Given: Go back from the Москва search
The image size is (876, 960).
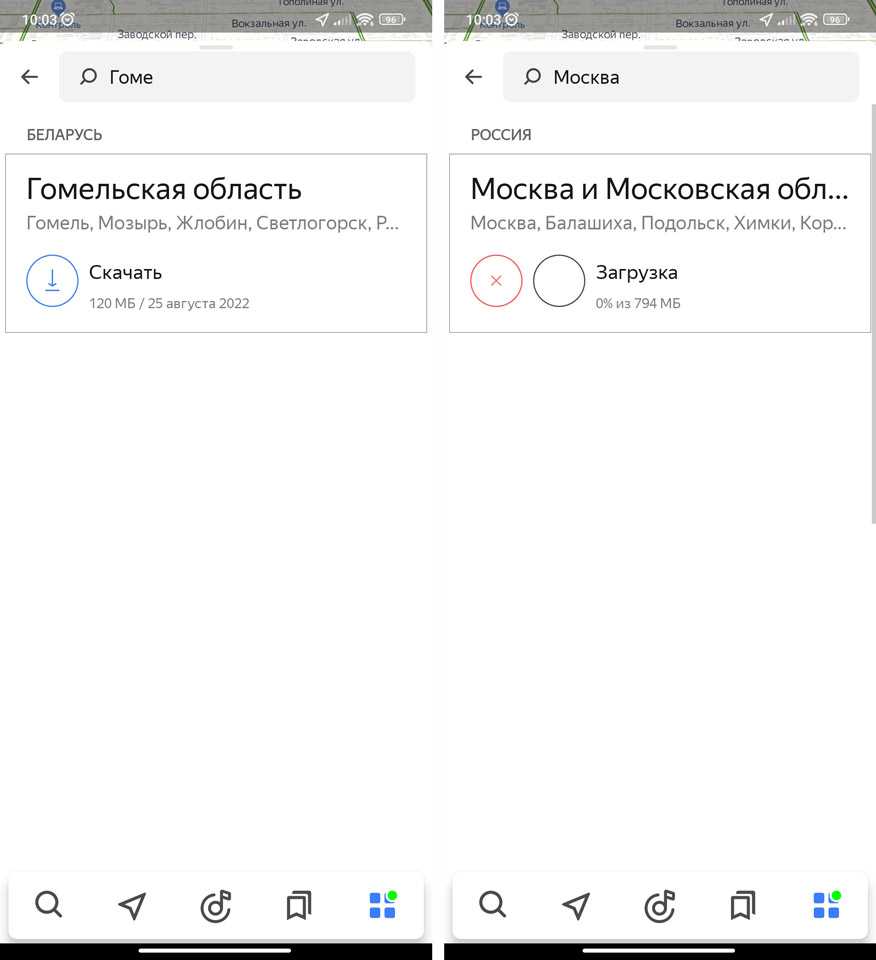Looking at the screenshot, I should tap(474, 77).
